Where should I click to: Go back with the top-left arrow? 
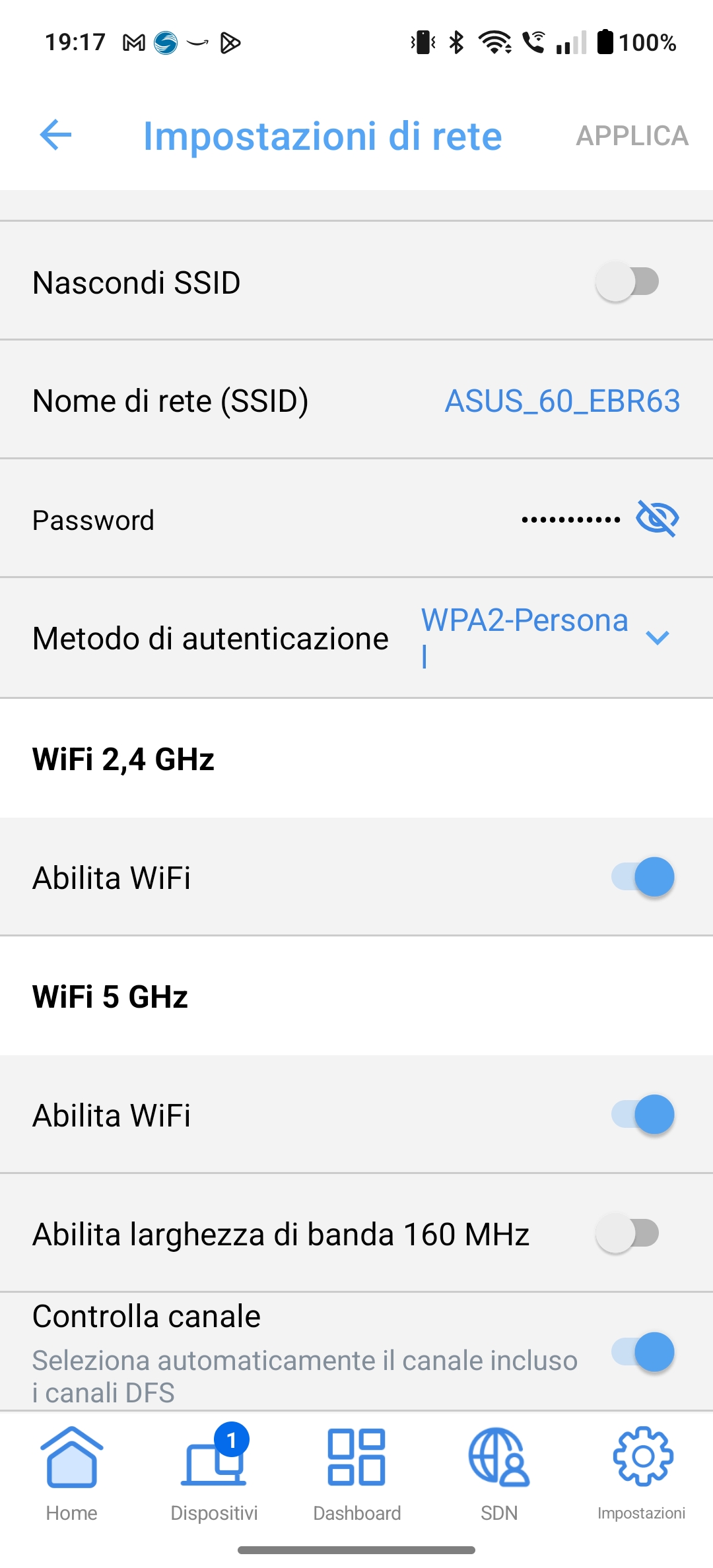55,135
